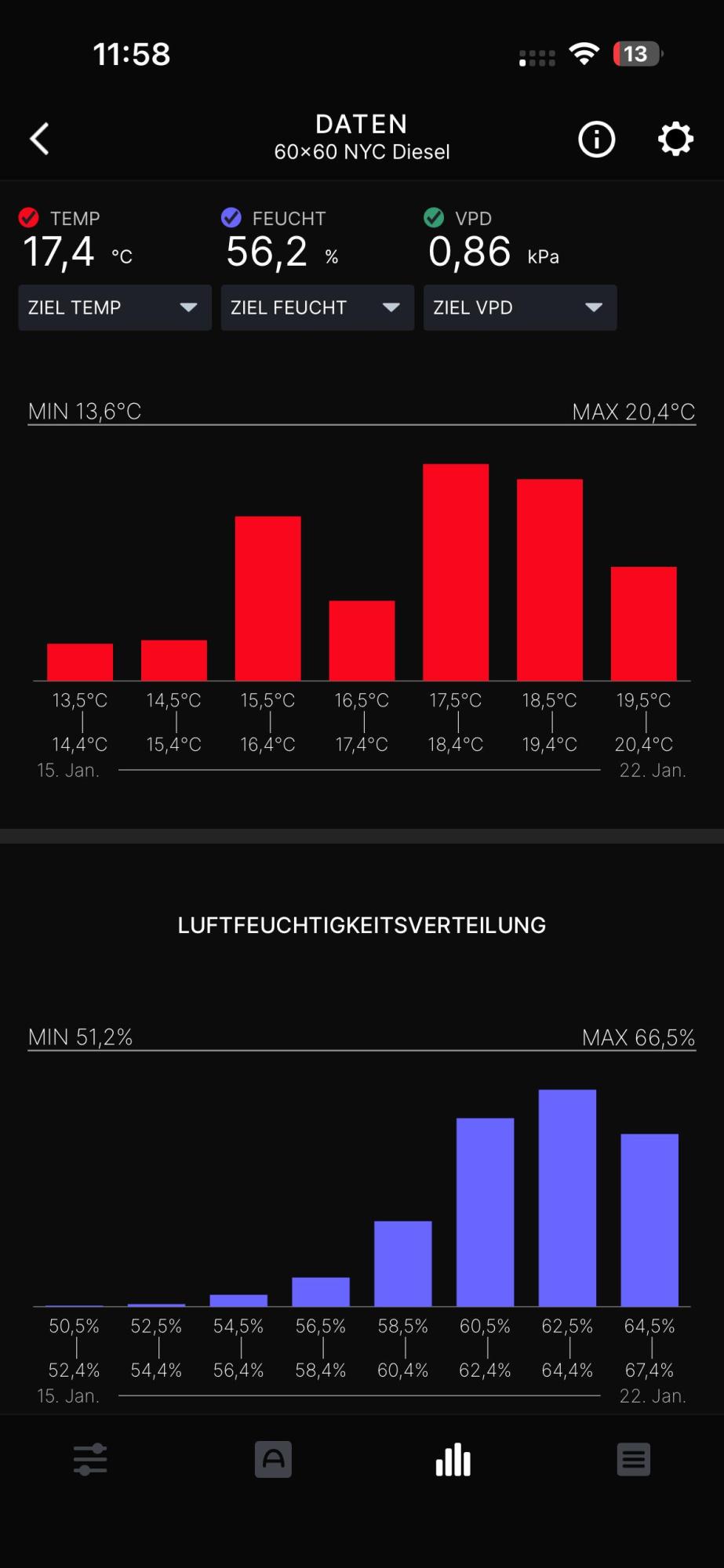Expand the ZIEL TEMP dropdown

tap(115, 307)
